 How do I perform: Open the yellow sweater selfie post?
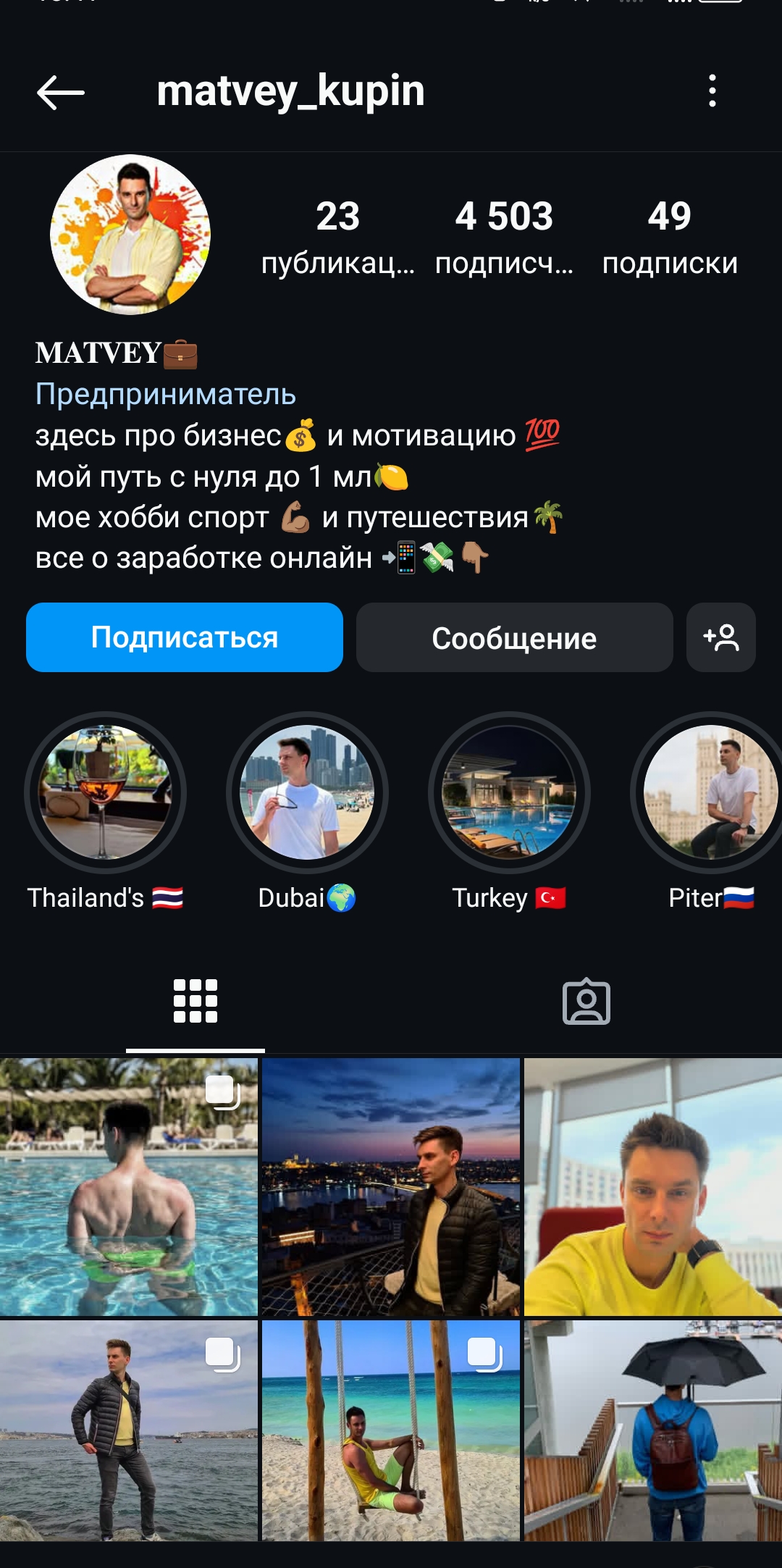[653, 1186]
